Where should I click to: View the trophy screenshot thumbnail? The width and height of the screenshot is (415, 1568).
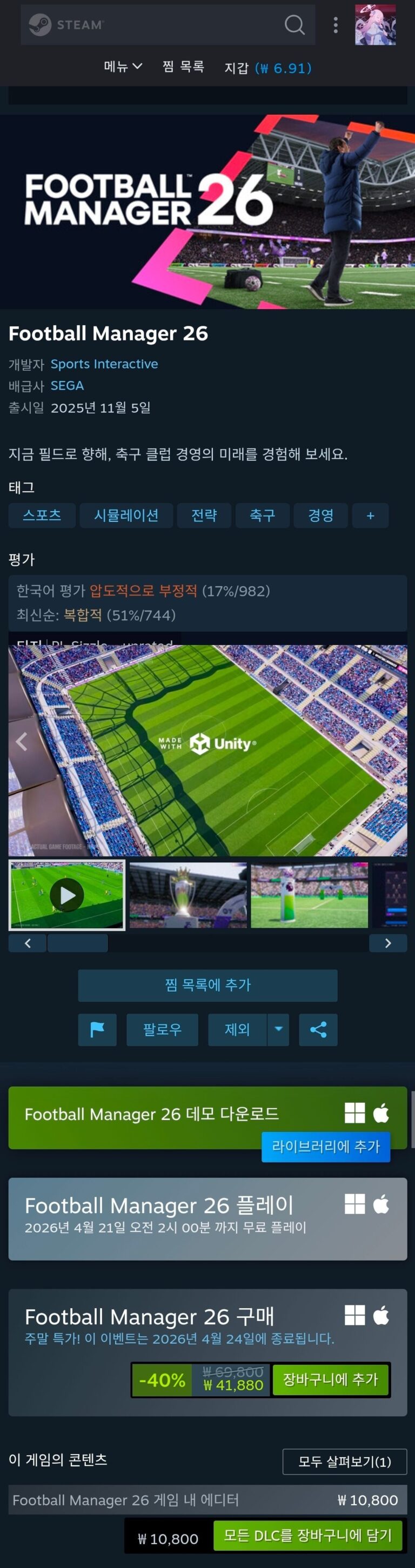pos(188,895)
